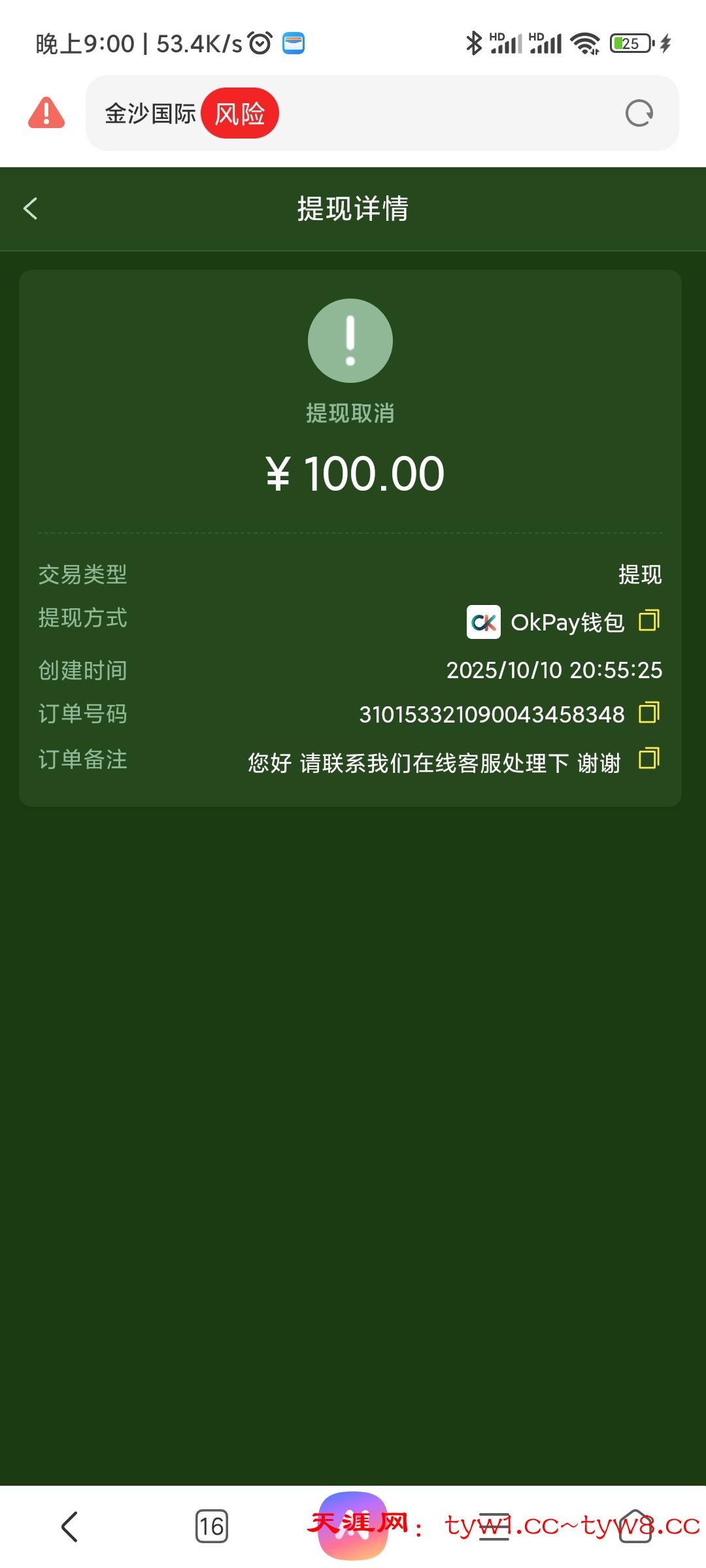Tap the Bluetooth icon in status bar

(475, 42)
